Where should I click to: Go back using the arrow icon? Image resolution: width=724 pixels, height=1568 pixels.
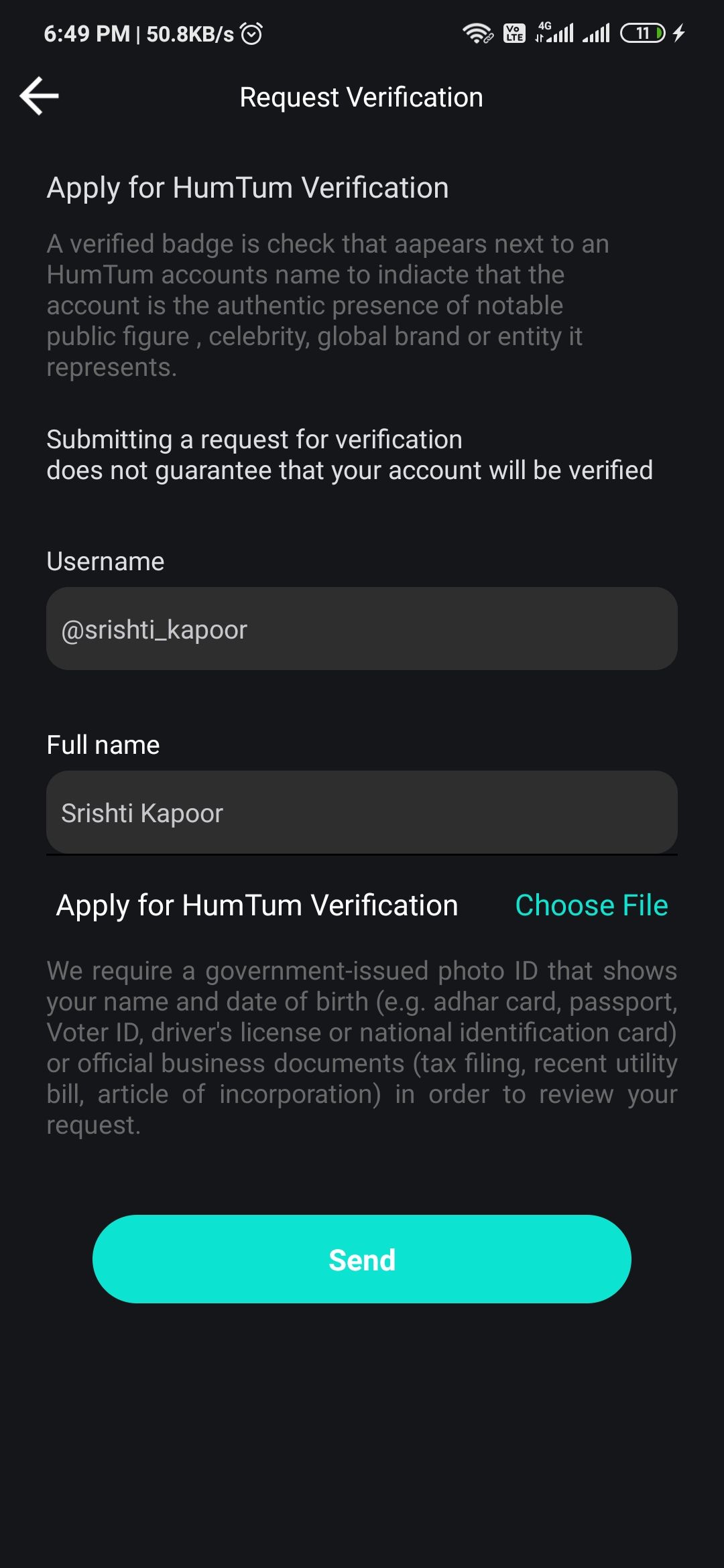(40, 96)
